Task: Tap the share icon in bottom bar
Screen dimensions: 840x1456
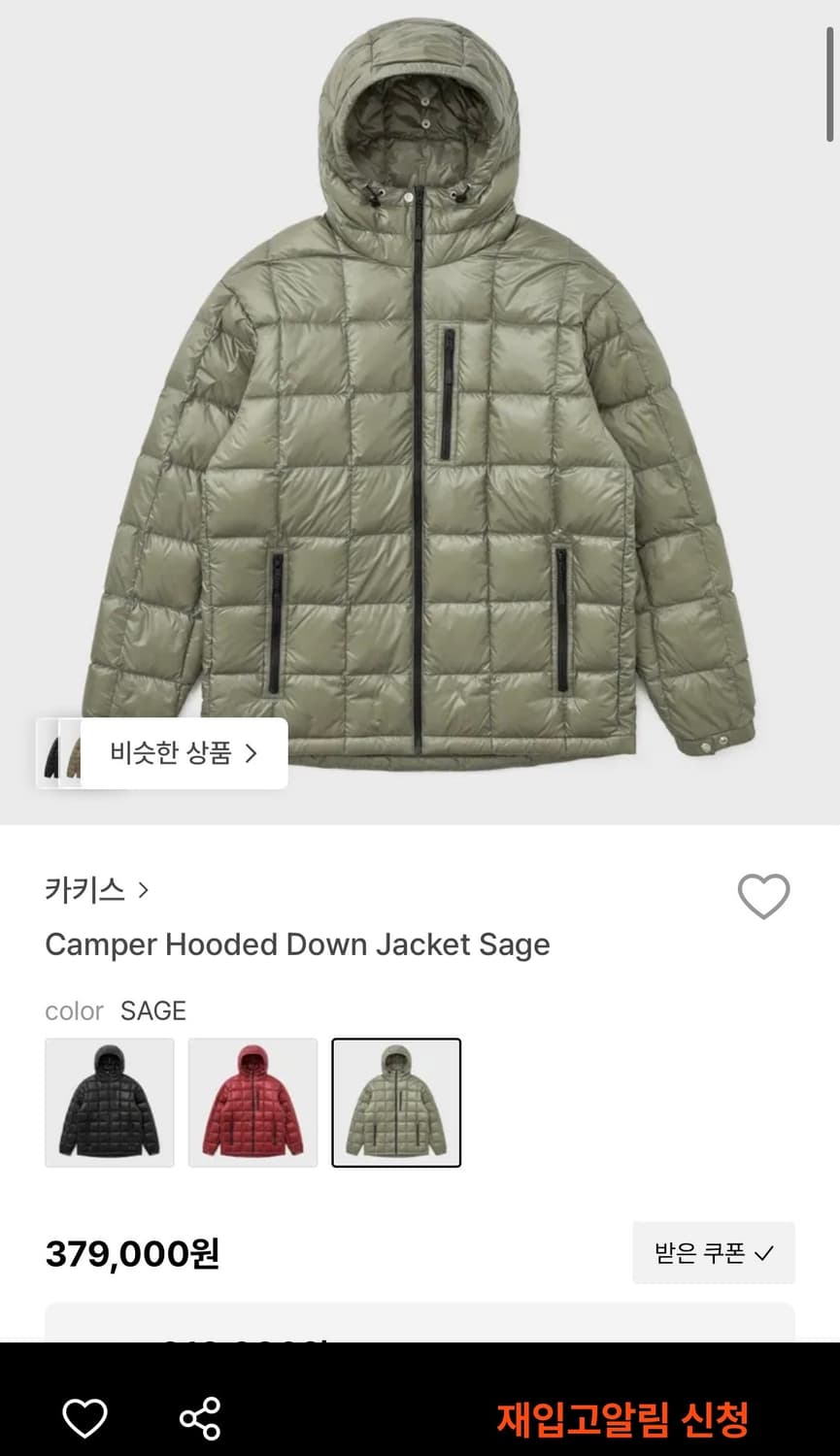Action: pos(199,1417)
